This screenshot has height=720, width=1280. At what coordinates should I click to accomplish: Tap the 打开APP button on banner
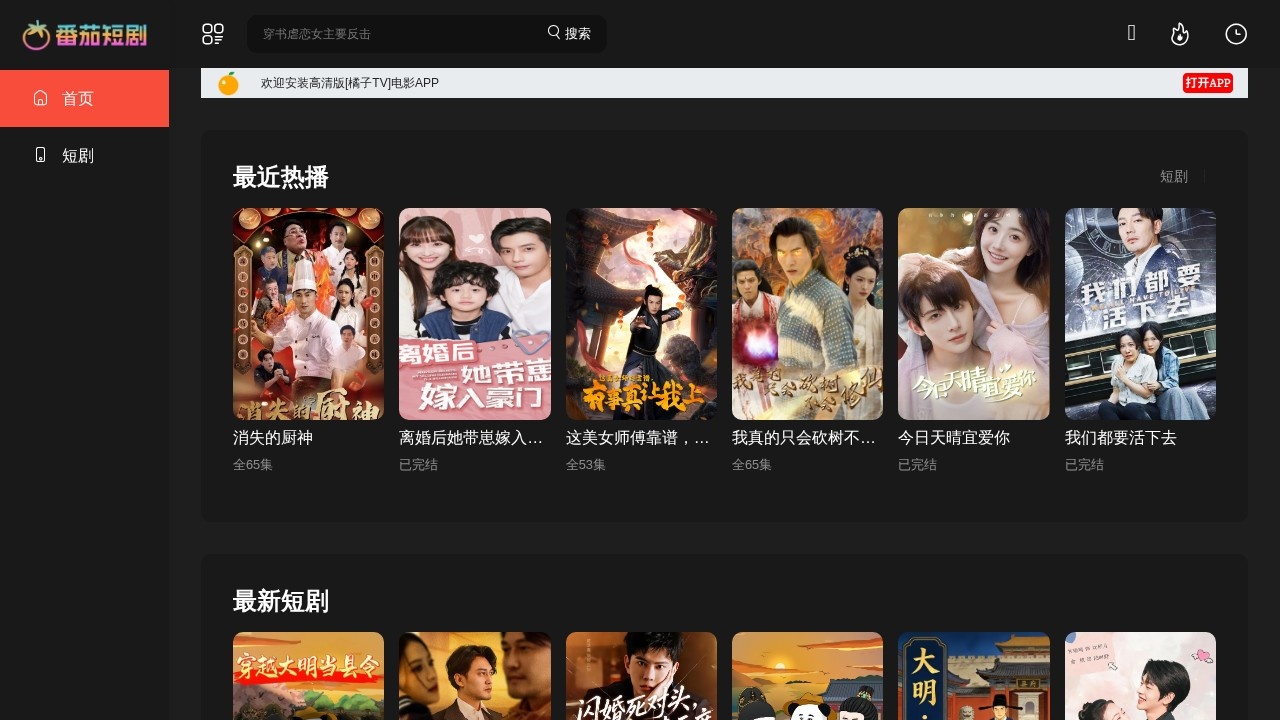coord(1207,83)
